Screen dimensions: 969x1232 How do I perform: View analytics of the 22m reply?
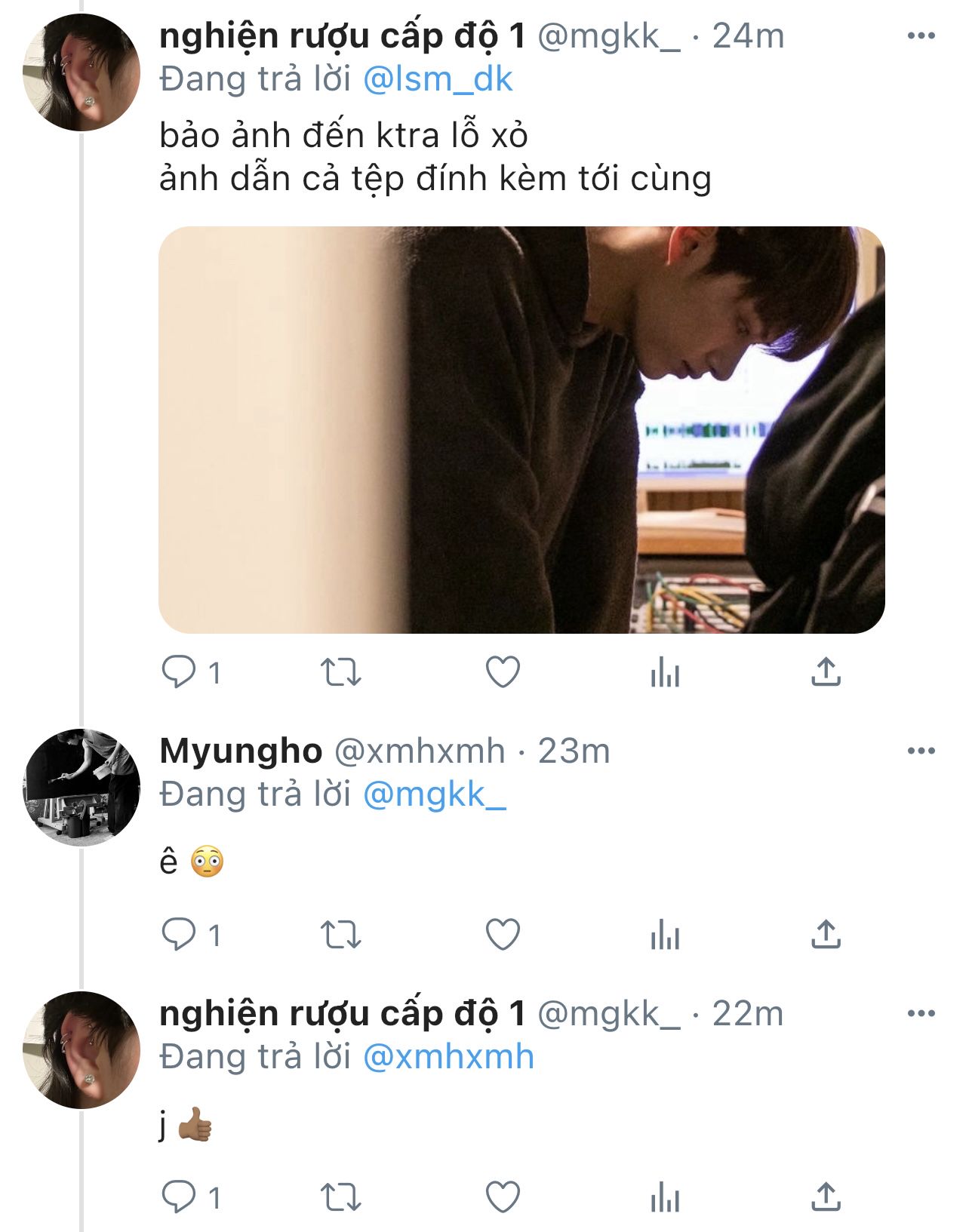click(665, 1197)
